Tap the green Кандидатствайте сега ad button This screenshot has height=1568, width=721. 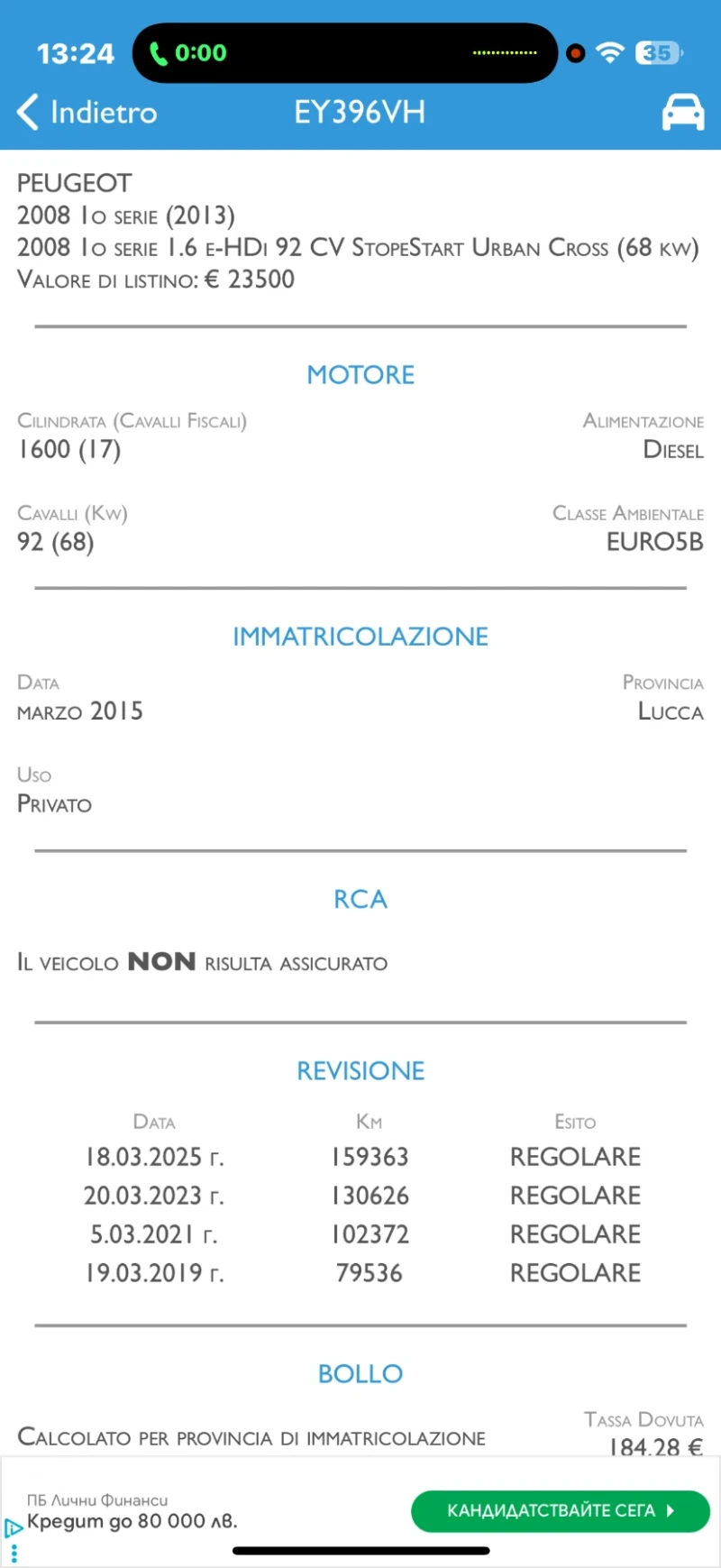[x=560, y=1510]
